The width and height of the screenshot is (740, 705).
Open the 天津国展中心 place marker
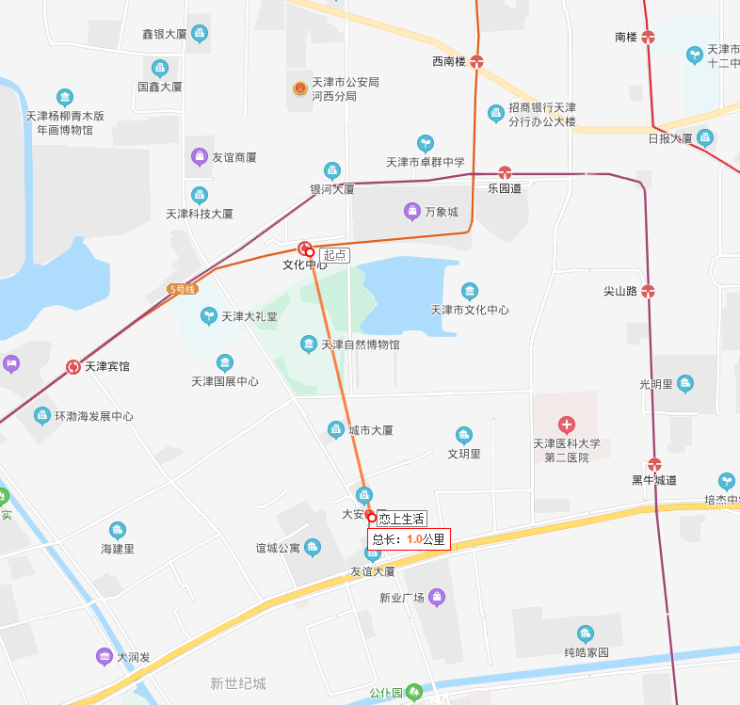pyautogui.click(x=225, y=363)
